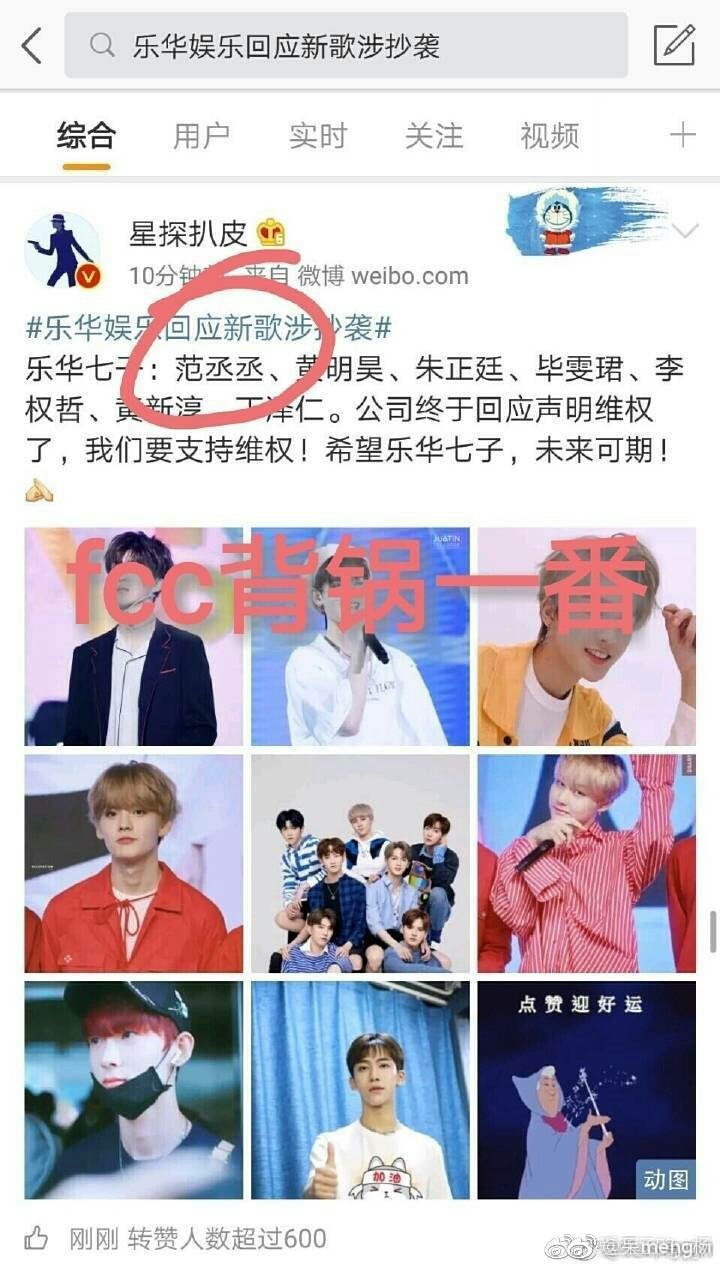This screenshot has height=1268, width=720.
Task: Open the yellow jacket photo
Action: coord(586,637)
